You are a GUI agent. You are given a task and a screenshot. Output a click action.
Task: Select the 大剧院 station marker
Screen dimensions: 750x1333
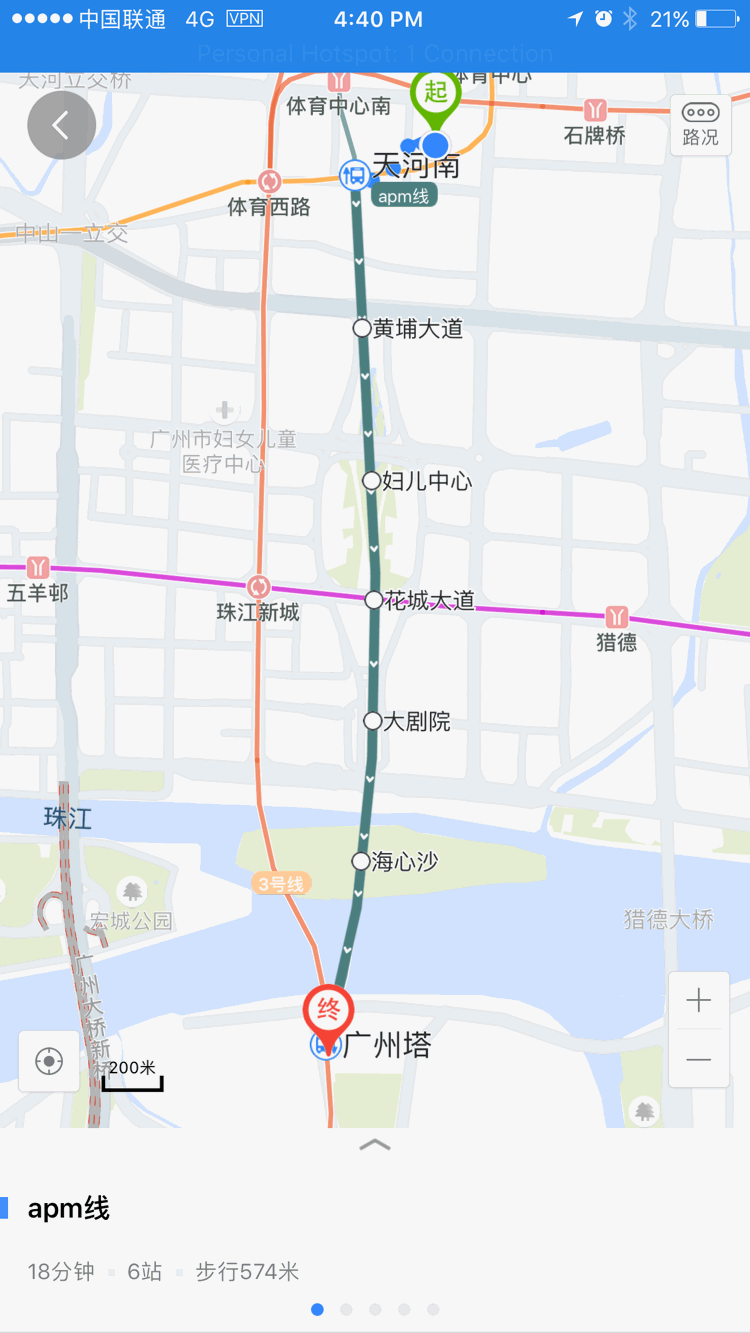373,721
